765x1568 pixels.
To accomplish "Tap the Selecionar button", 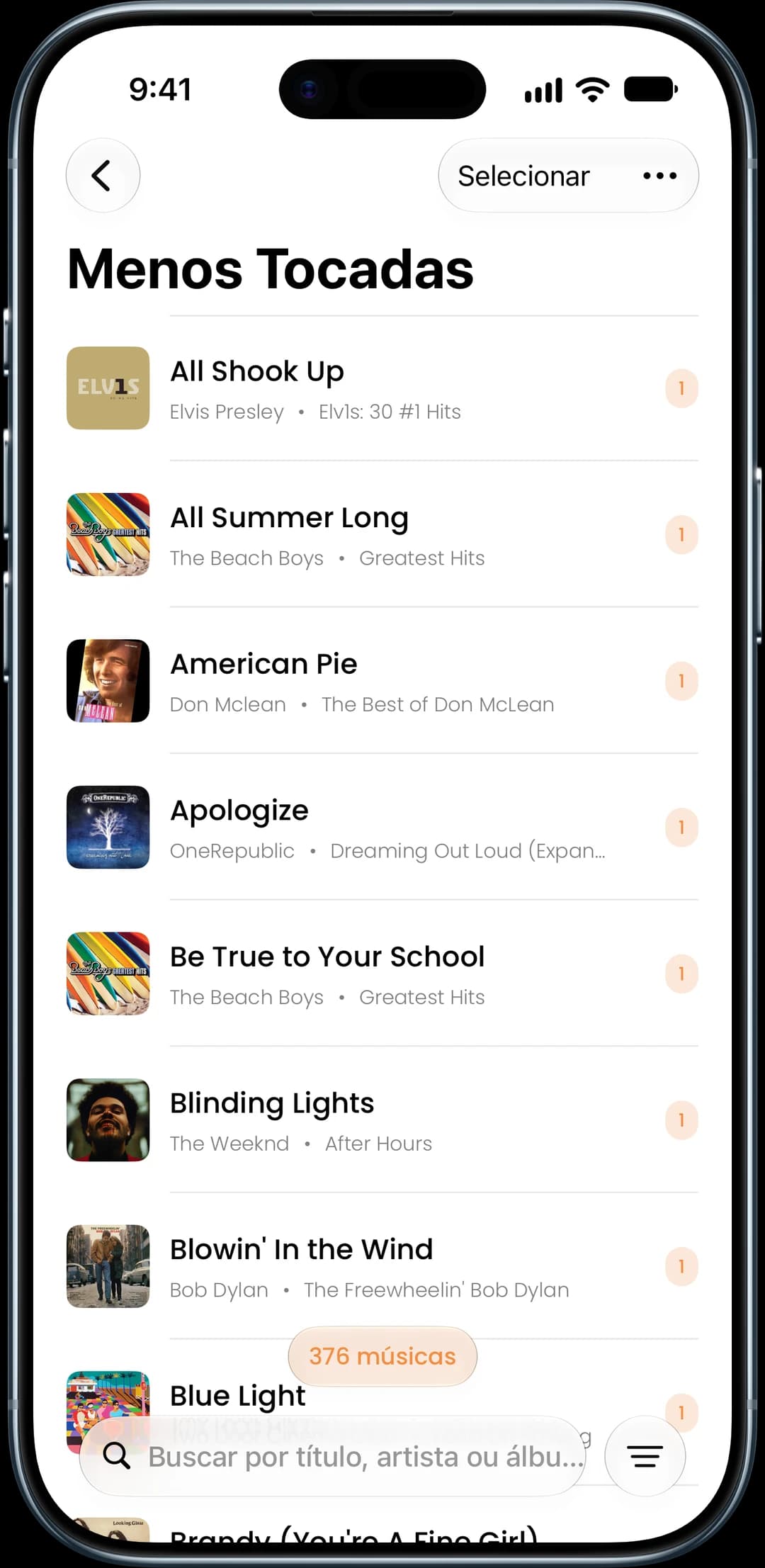I will coord(523,176).
